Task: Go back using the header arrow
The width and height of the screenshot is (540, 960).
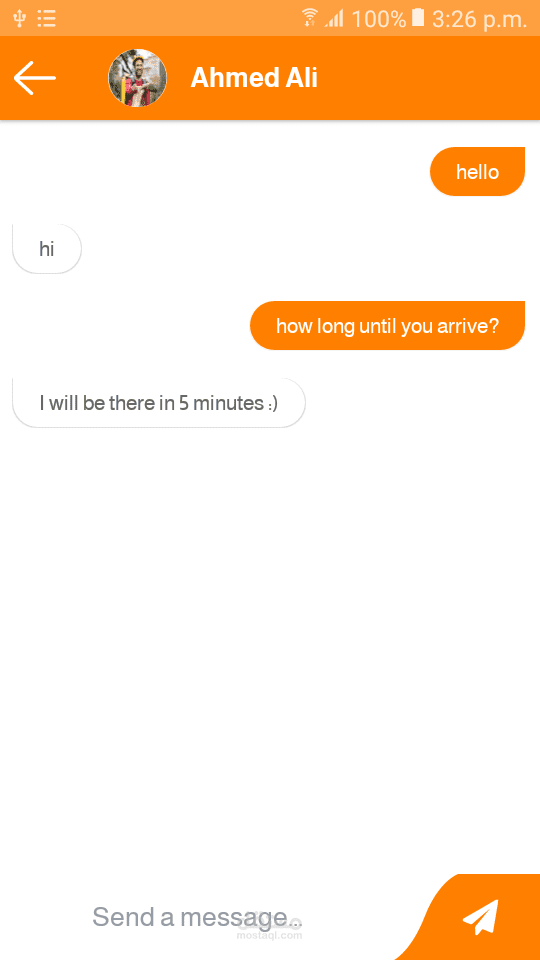Action: click(35, 78)
